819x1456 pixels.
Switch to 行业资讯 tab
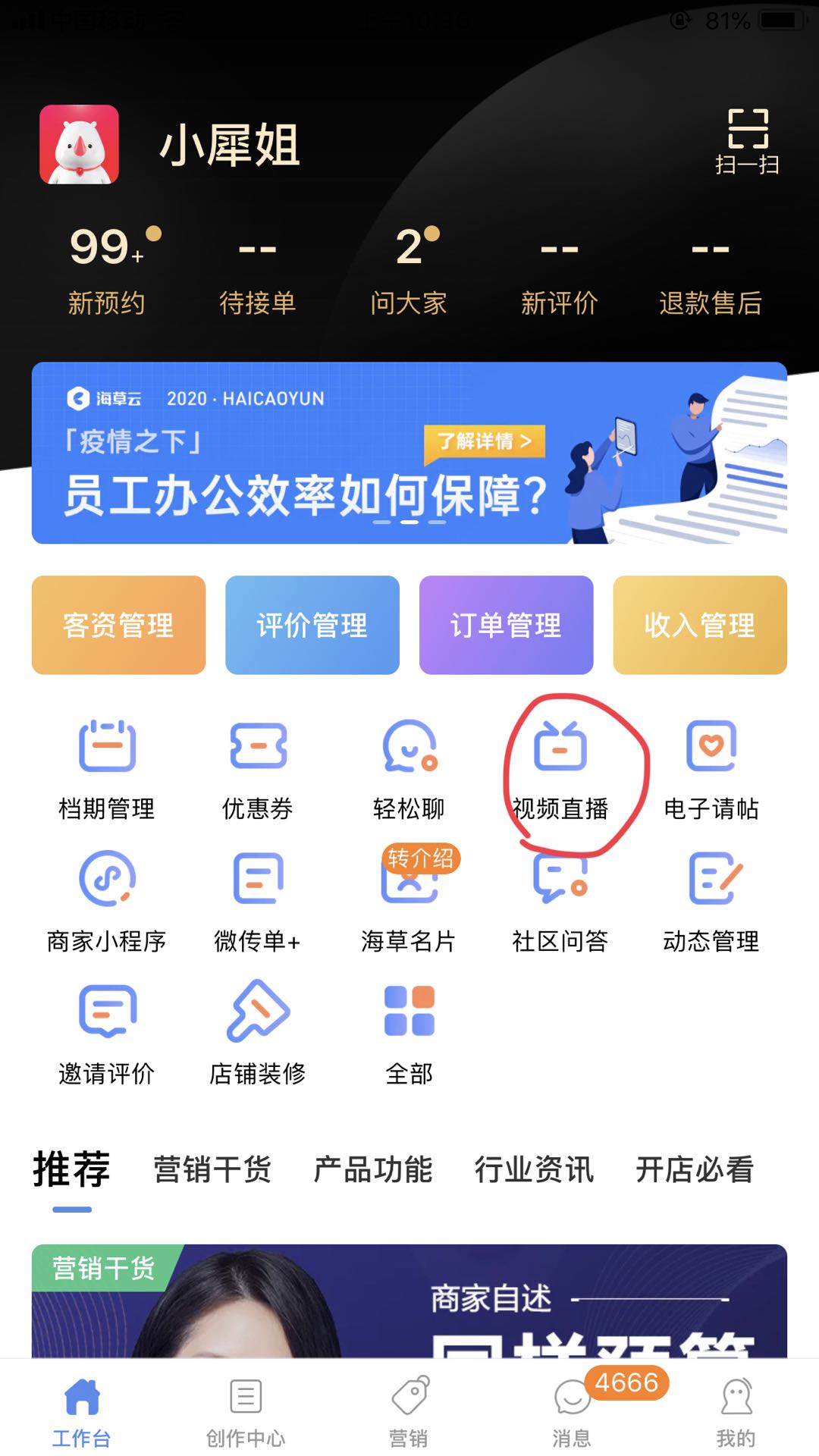point(534,1169)
